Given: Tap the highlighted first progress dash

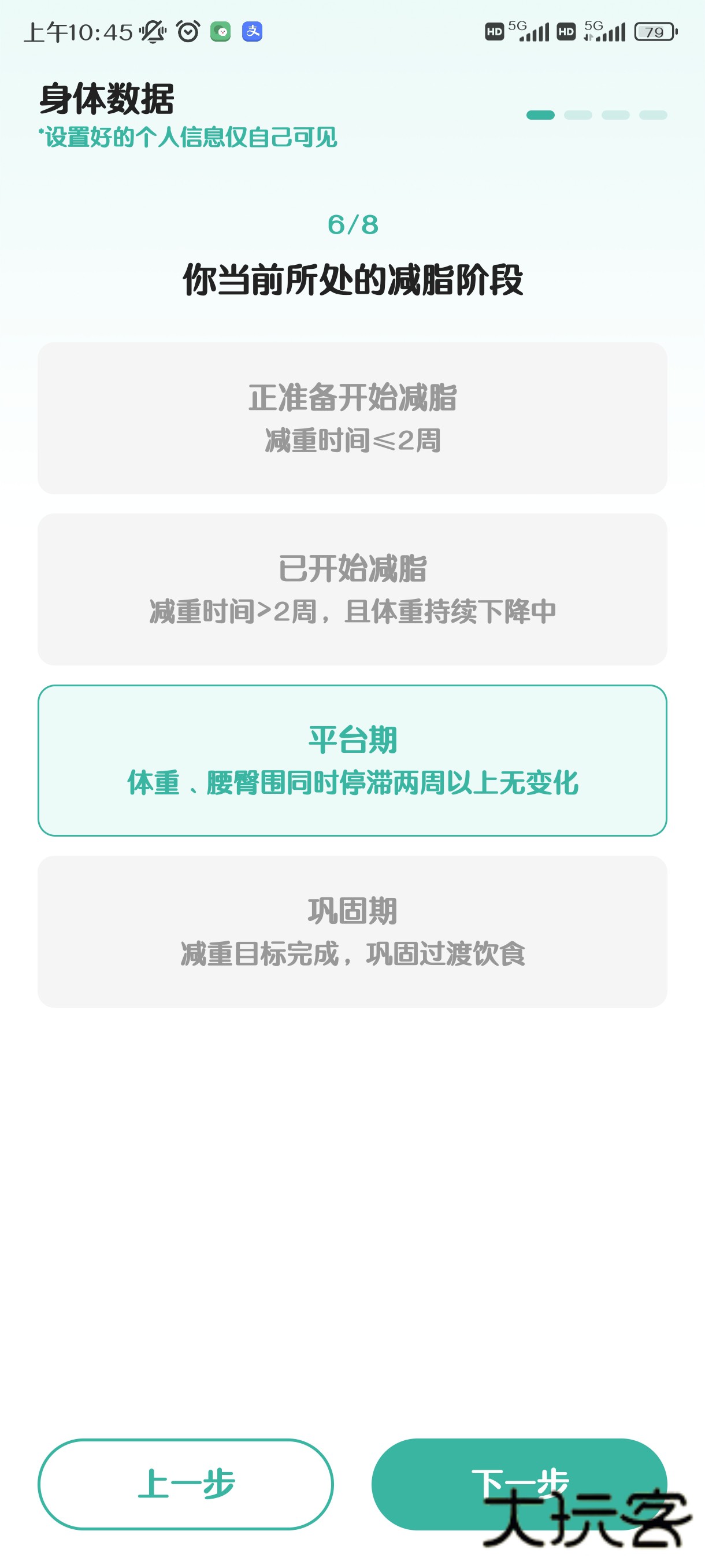Looking at the screenshot, I should click(541, 114).
